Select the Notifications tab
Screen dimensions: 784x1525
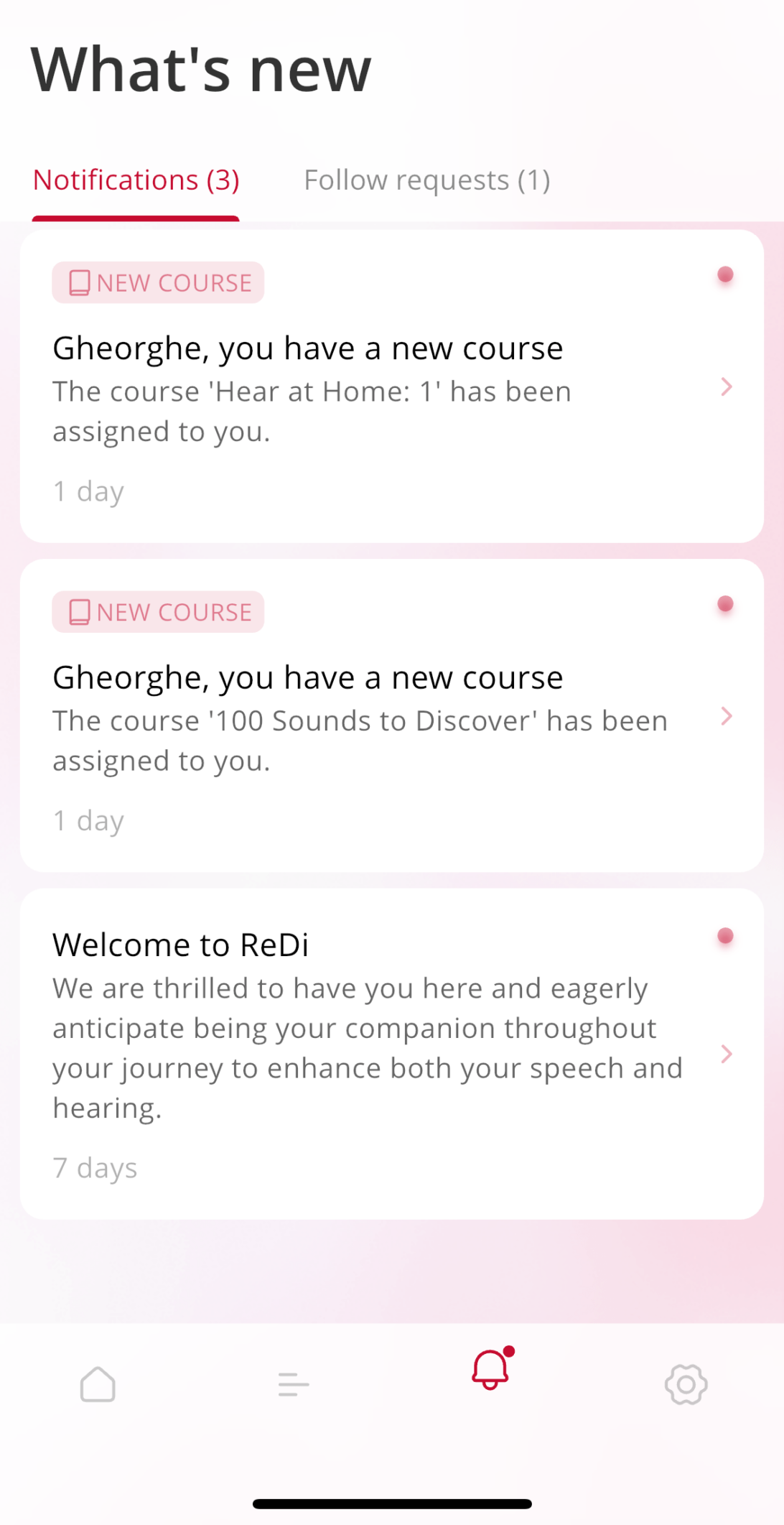pyautogui.click(x=136, y=180)
